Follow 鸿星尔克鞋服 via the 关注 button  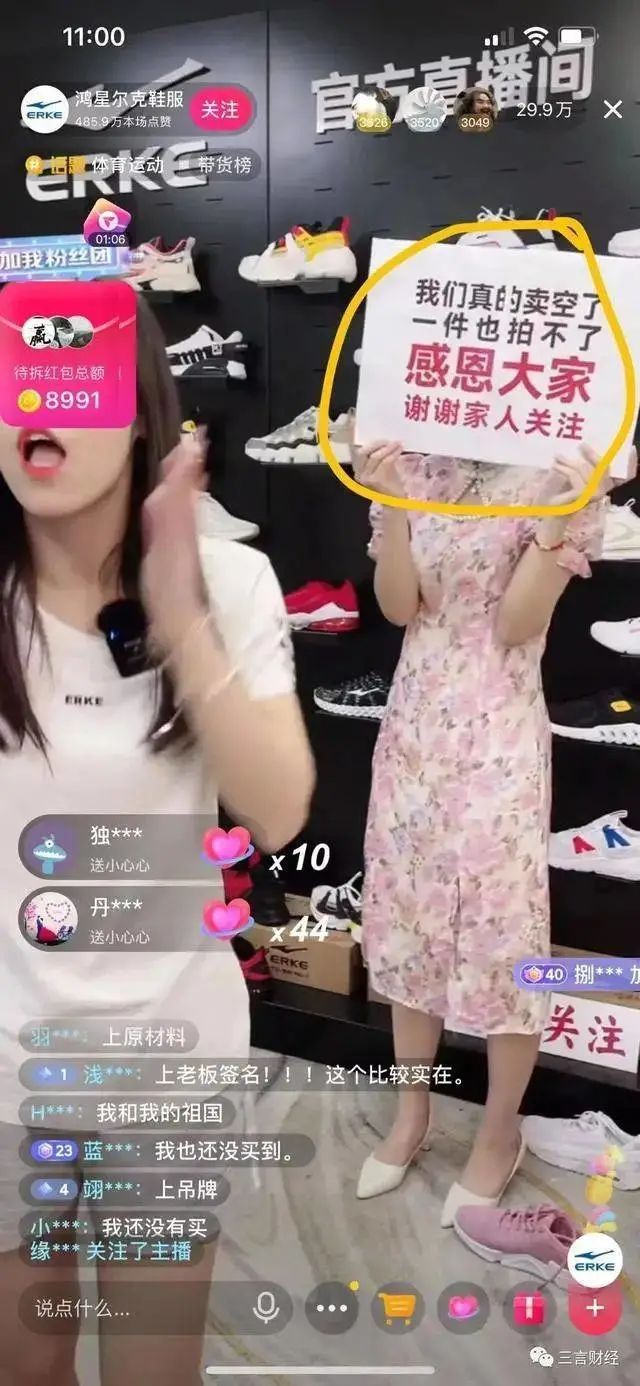(x=220, y=109)
